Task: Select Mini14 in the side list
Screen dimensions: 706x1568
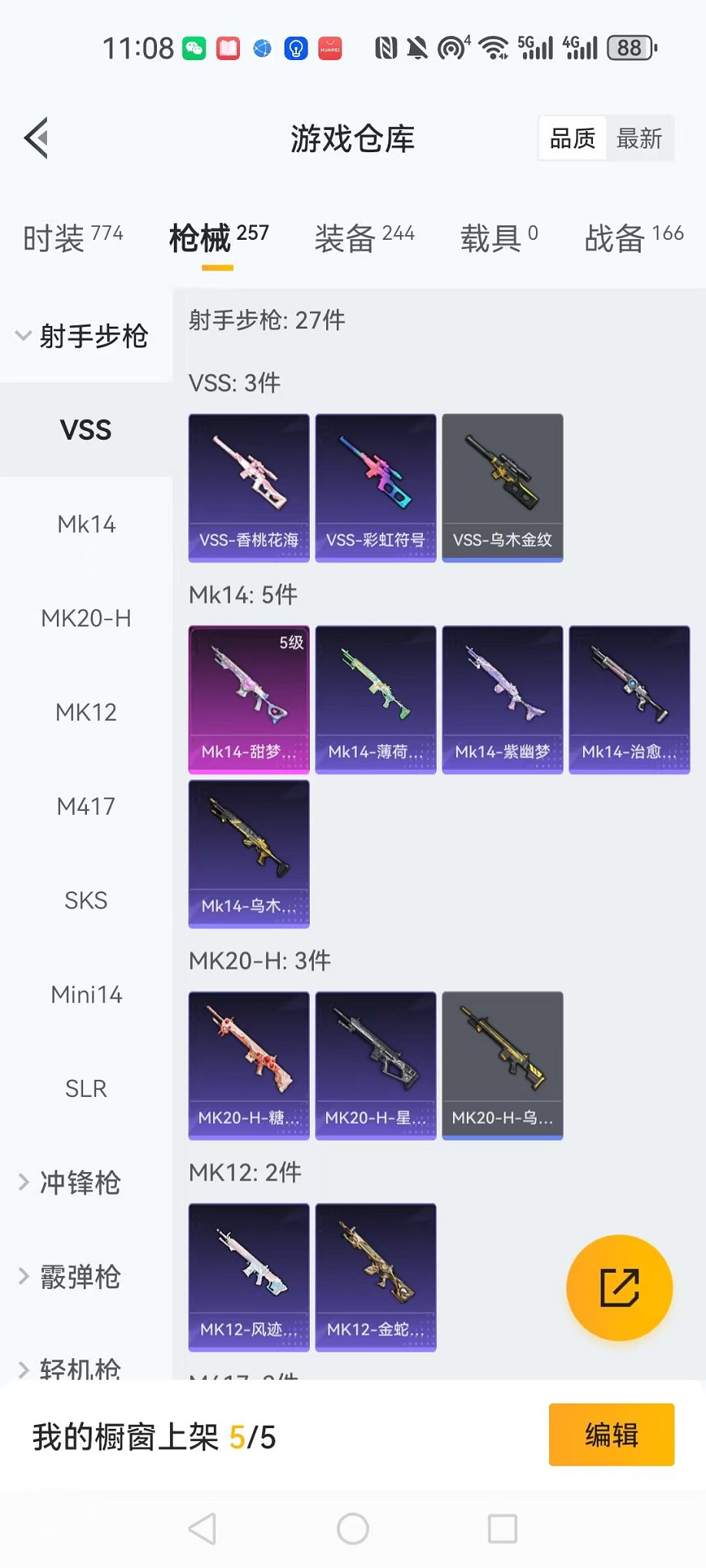Action: (86, 995)
